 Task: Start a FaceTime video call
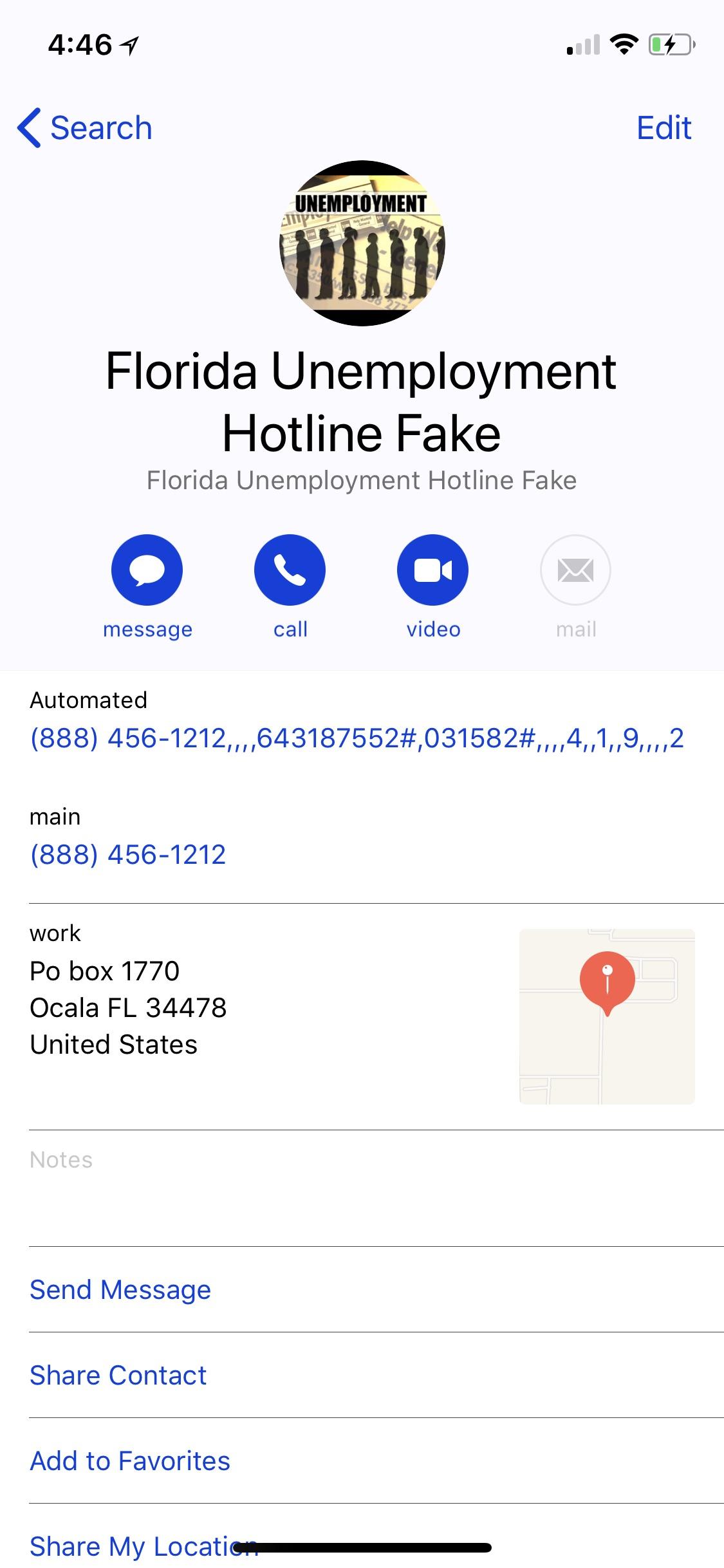point(432,569)
